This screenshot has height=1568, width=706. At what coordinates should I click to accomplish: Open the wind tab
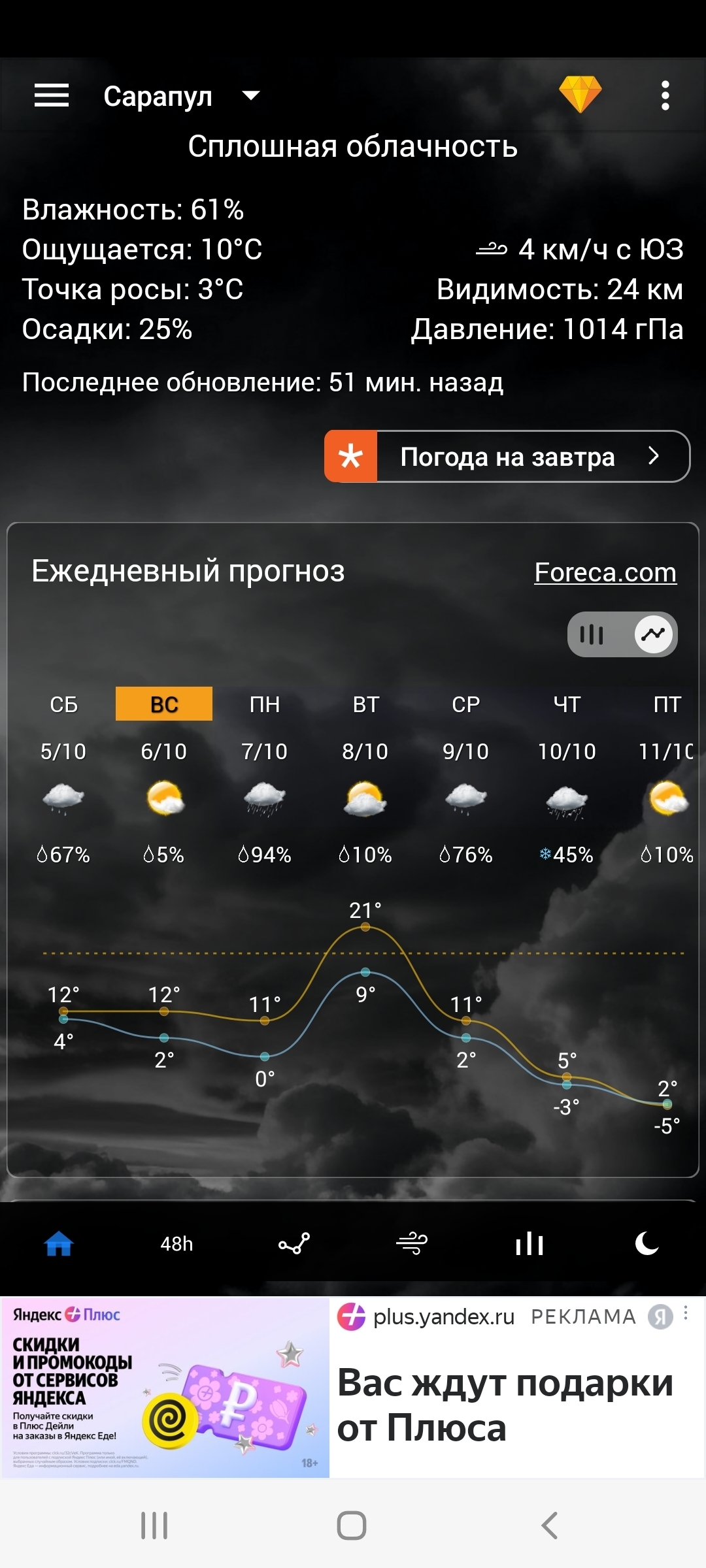click(412, 1244)
